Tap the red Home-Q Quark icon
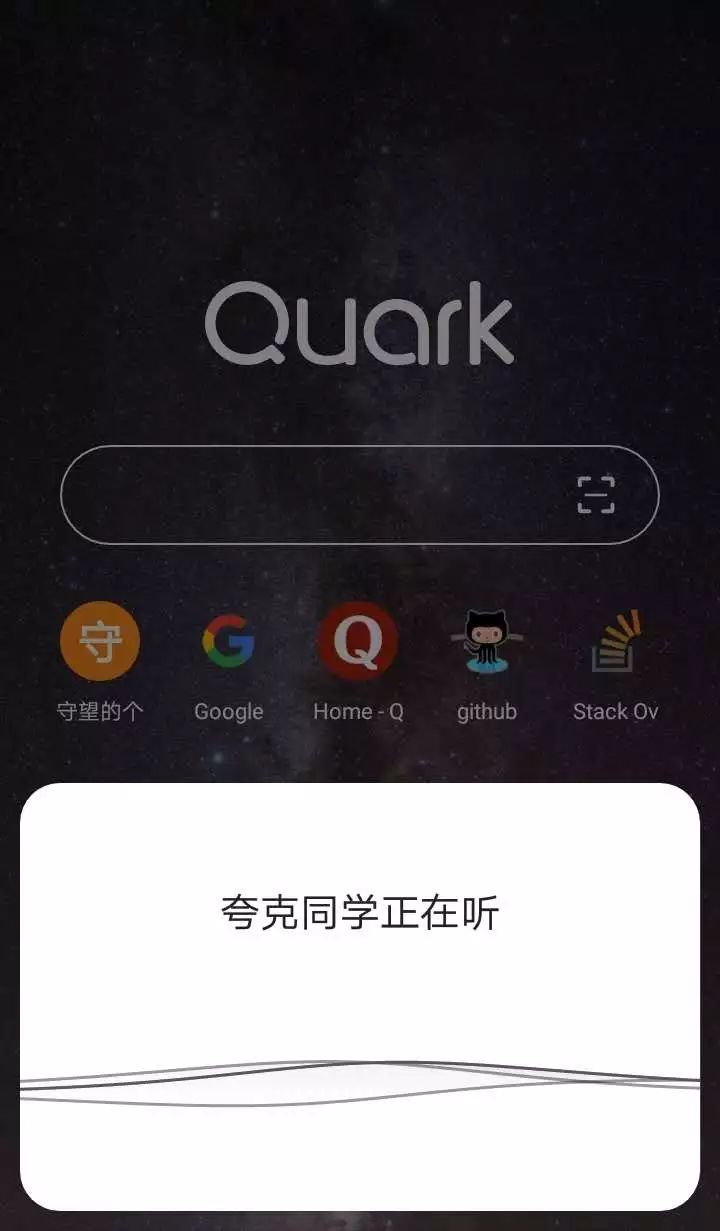Screen dimensions: 720x1231 point(357,641)
